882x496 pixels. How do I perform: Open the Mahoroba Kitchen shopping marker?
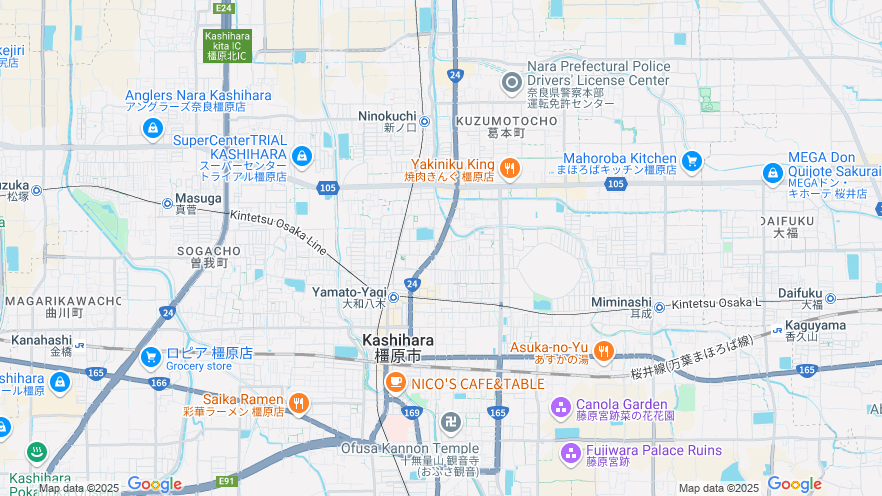[691, 161]
